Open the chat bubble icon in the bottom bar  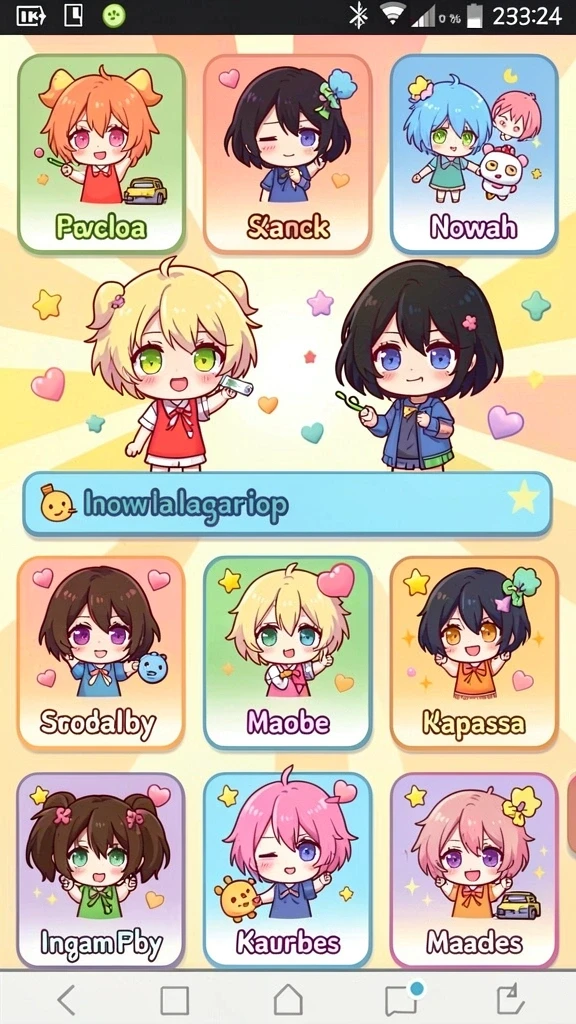[x=402, y=998]
